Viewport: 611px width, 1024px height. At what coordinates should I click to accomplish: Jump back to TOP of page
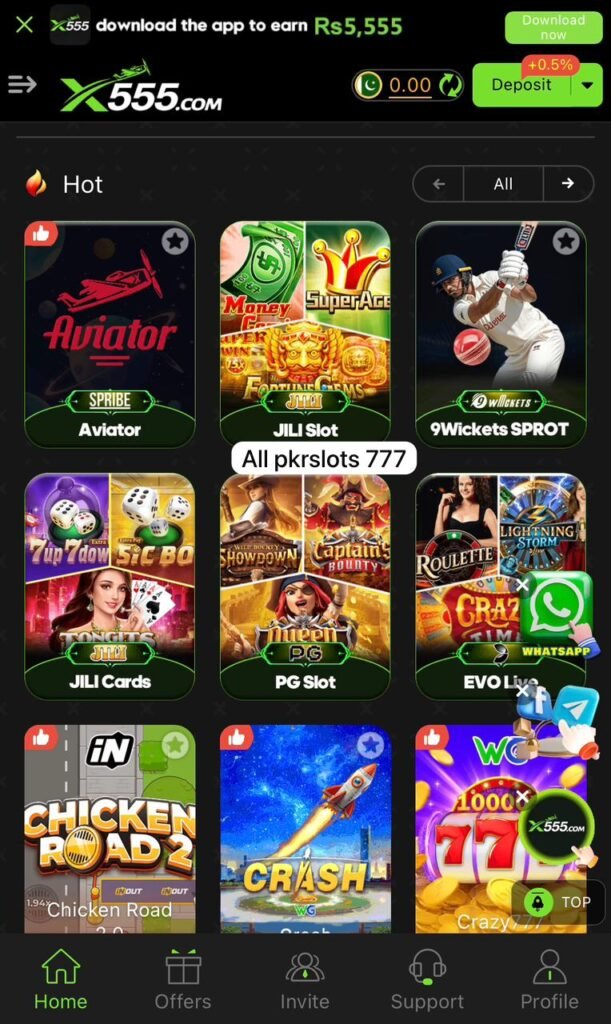pos(560,902)
